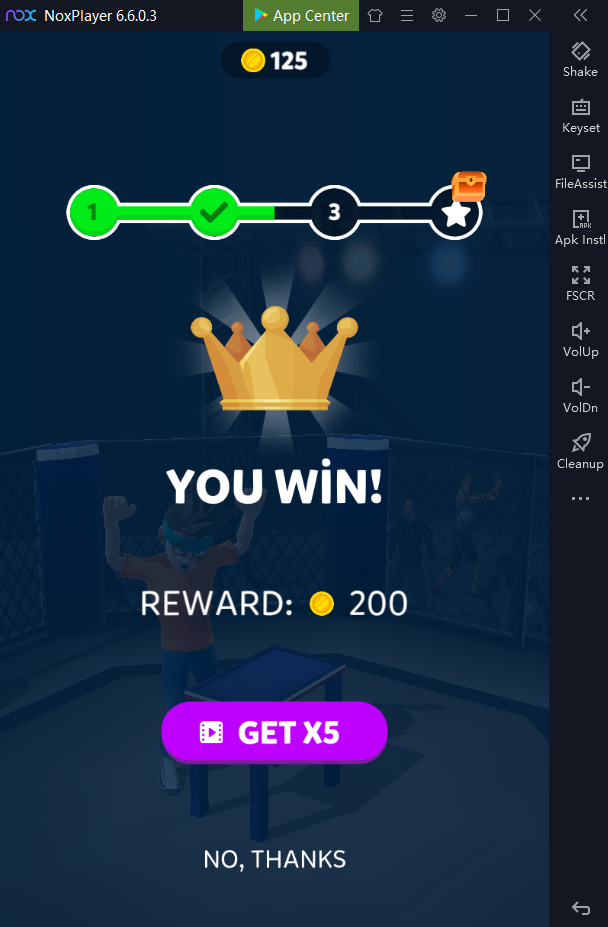This screenshot has height=927, width=608.
Task: Run the Cleanup rocket tool
Action: 580,451
